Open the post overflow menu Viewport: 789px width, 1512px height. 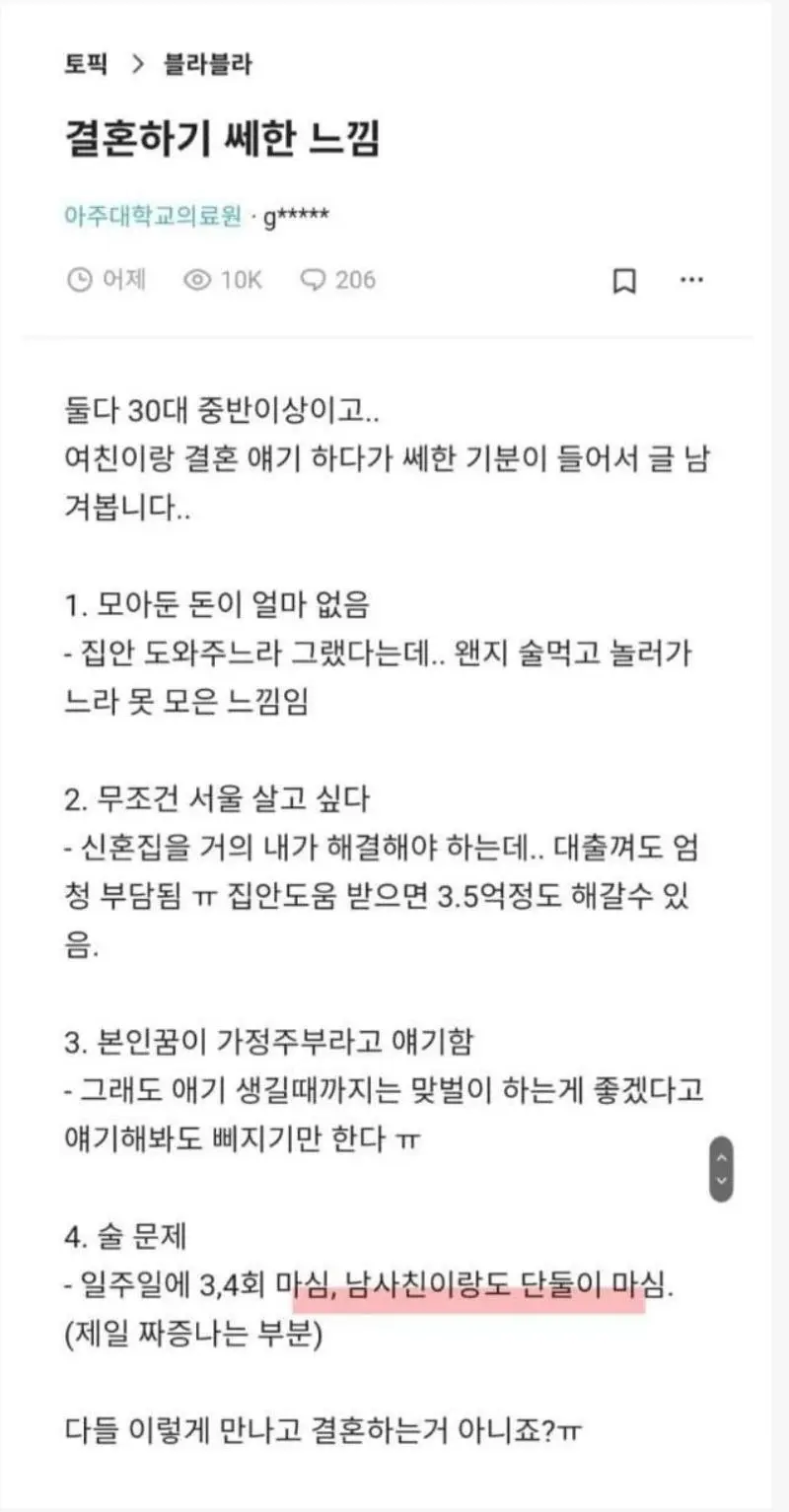click(x=692, y=281)
